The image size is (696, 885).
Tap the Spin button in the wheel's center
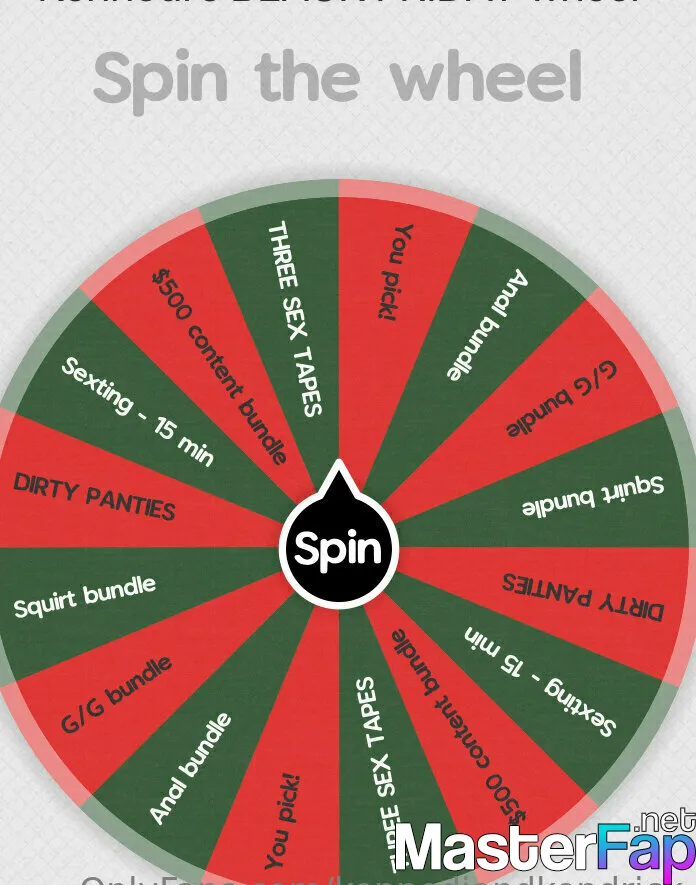338,548
